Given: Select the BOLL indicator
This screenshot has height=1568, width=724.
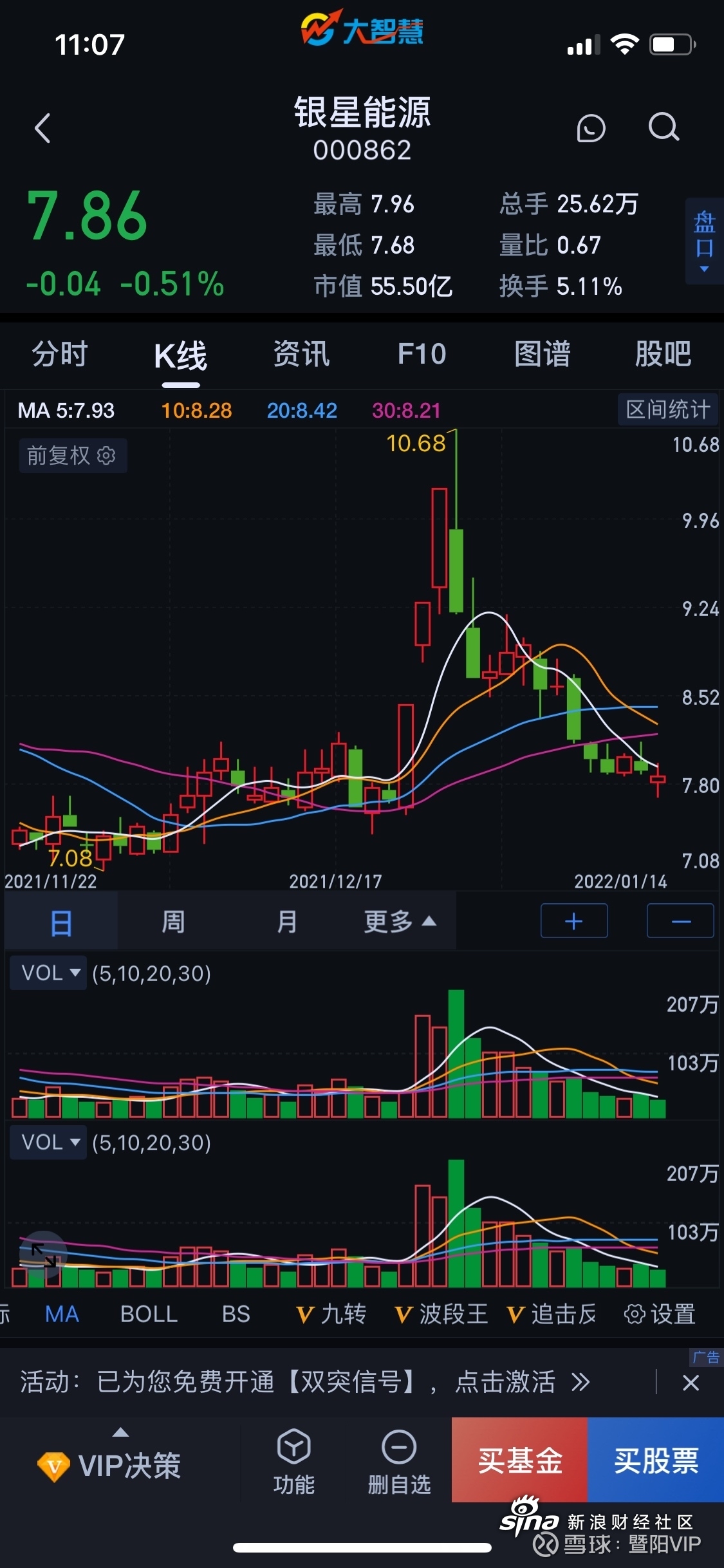Looking at the screenshot, I should tap(149, 1314).
